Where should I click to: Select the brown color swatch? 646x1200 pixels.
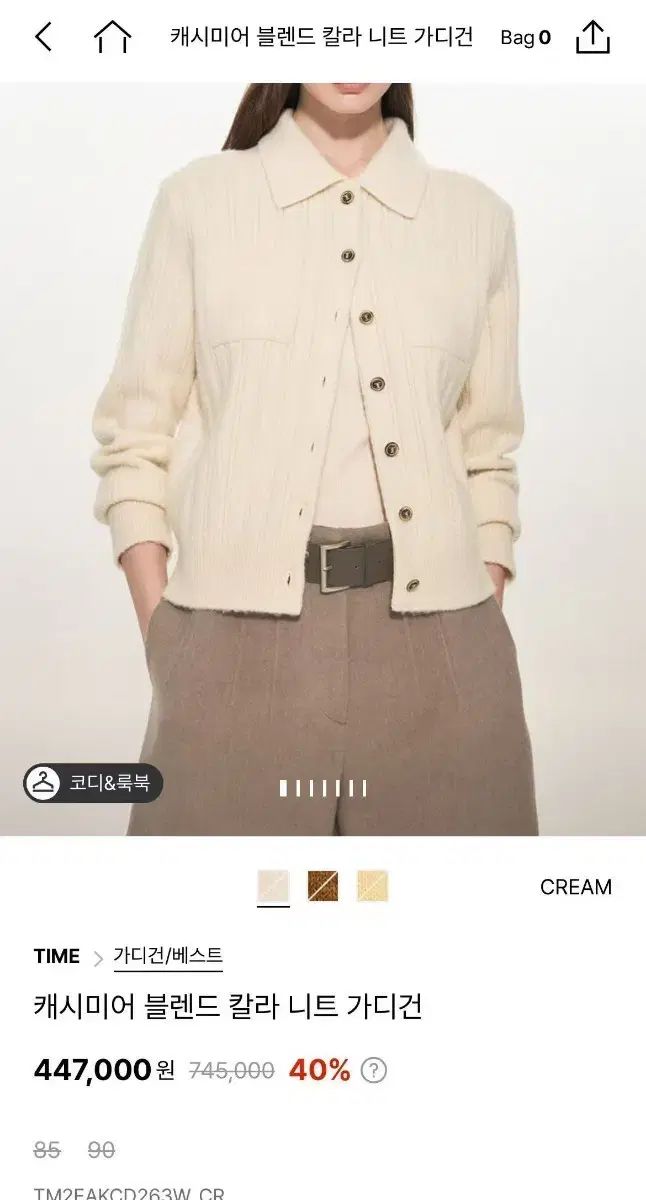click(x=323, y=886)
